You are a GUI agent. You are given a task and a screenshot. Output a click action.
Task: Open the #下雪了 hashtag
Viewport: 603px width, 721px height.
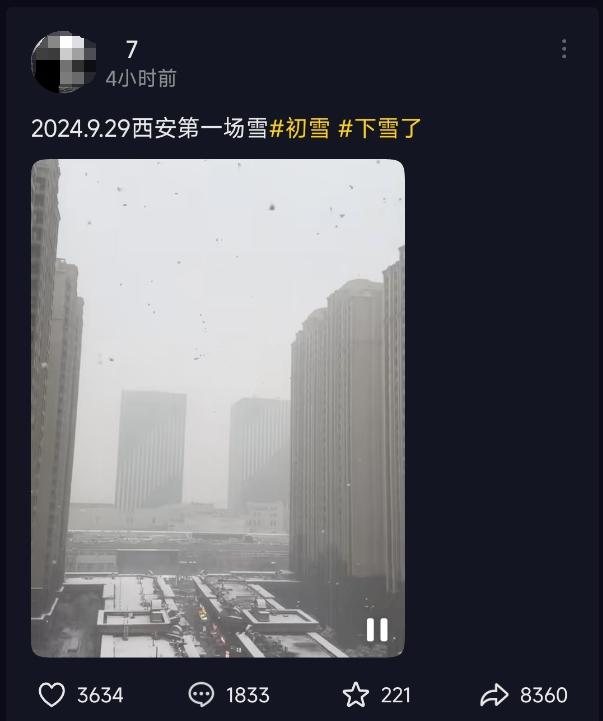coord(380,129)
